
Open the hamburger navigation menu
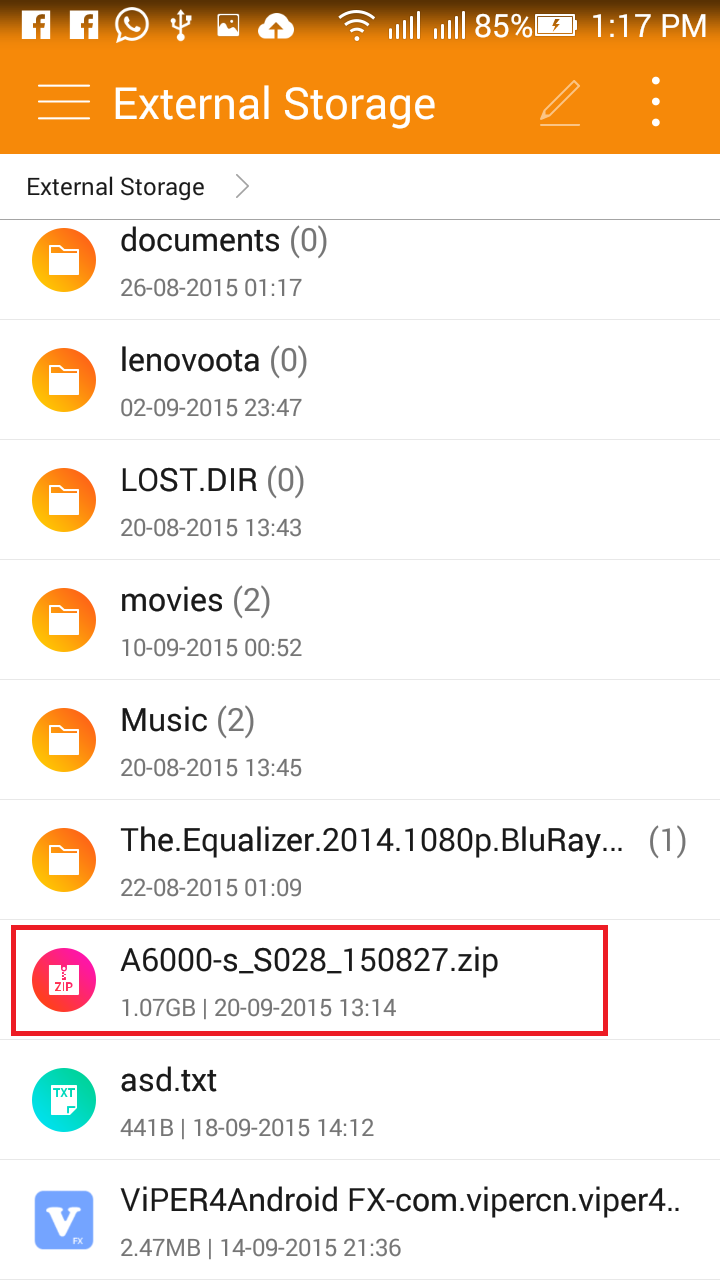(64, 103)
